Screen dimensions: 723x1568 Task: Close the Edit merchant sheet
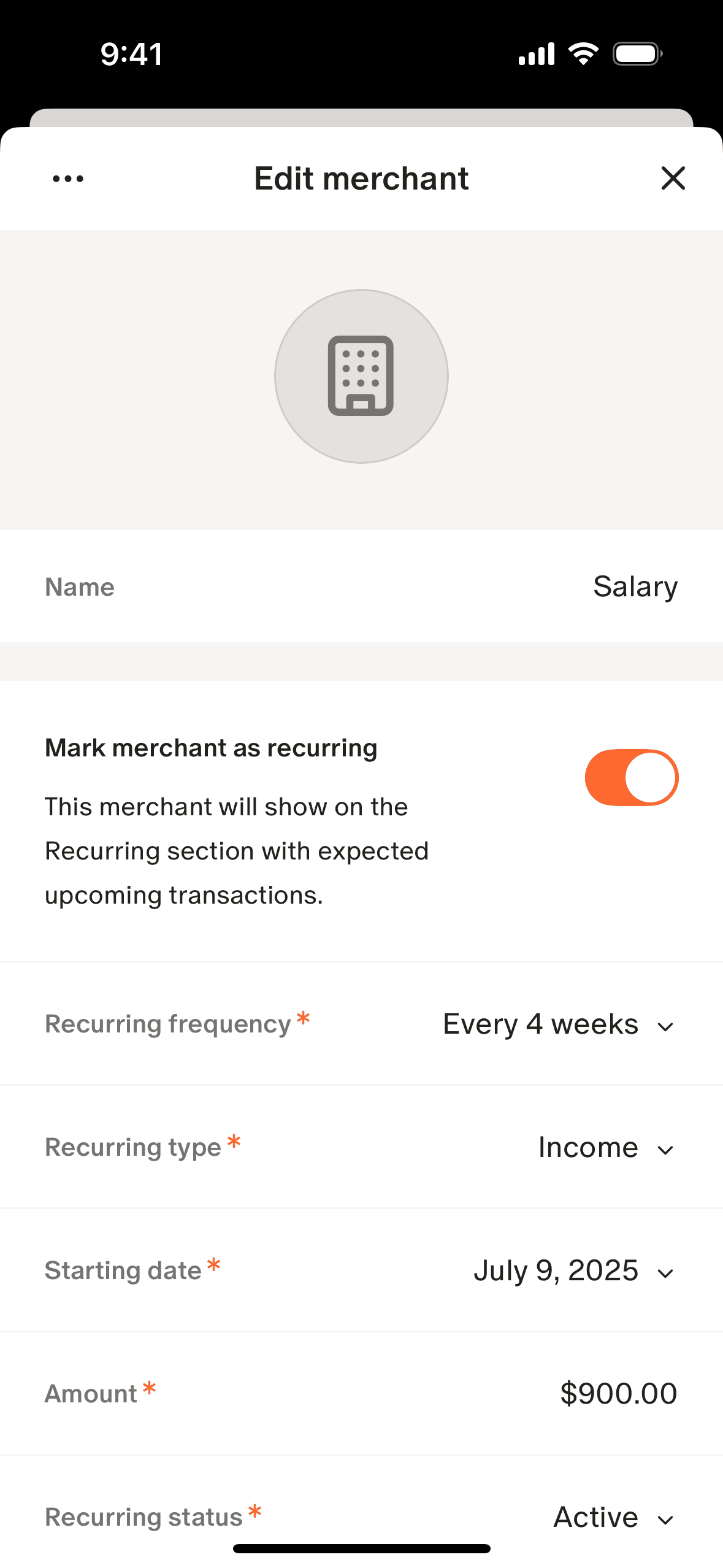[673, 179]
